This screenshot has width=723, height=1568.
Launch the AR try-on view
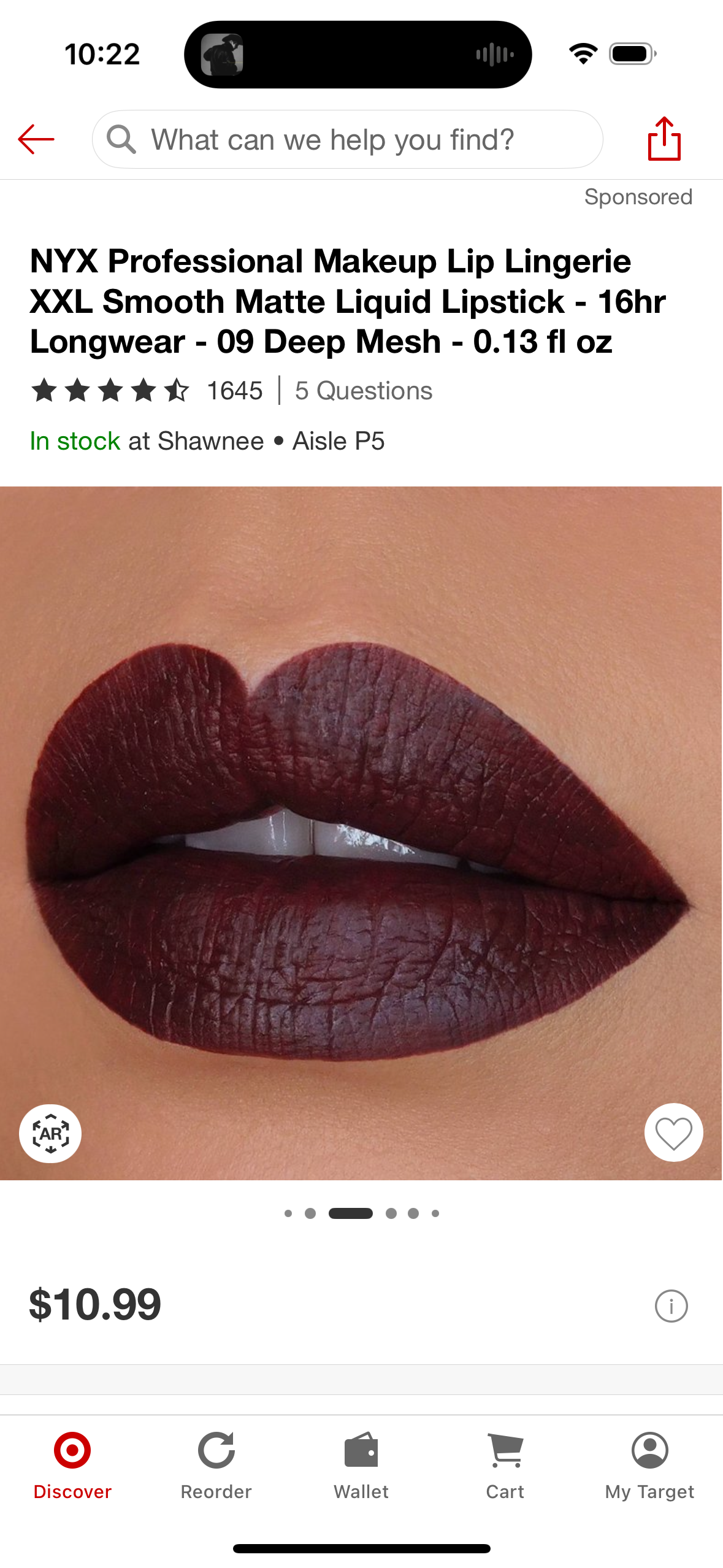50,1133
